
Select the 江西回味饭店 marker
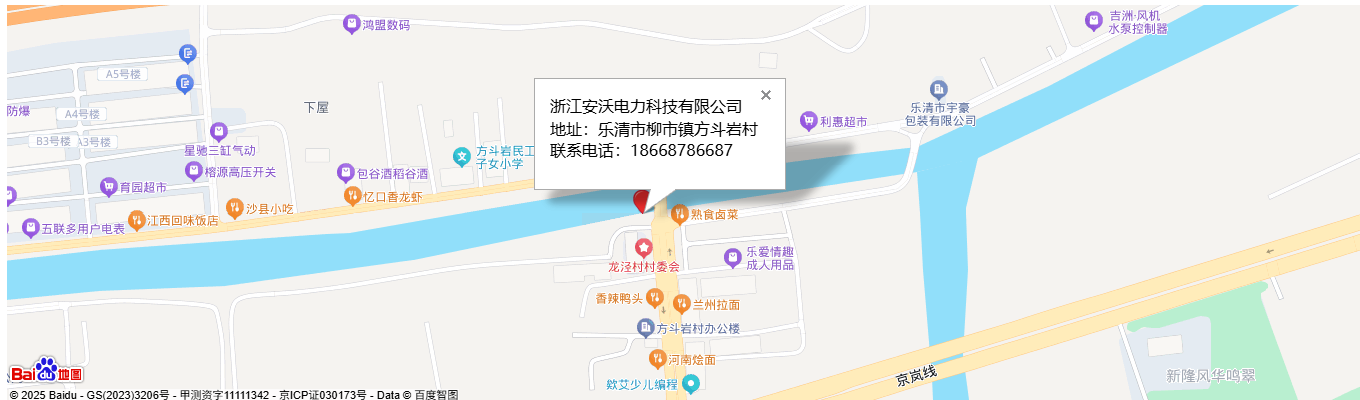136,220
